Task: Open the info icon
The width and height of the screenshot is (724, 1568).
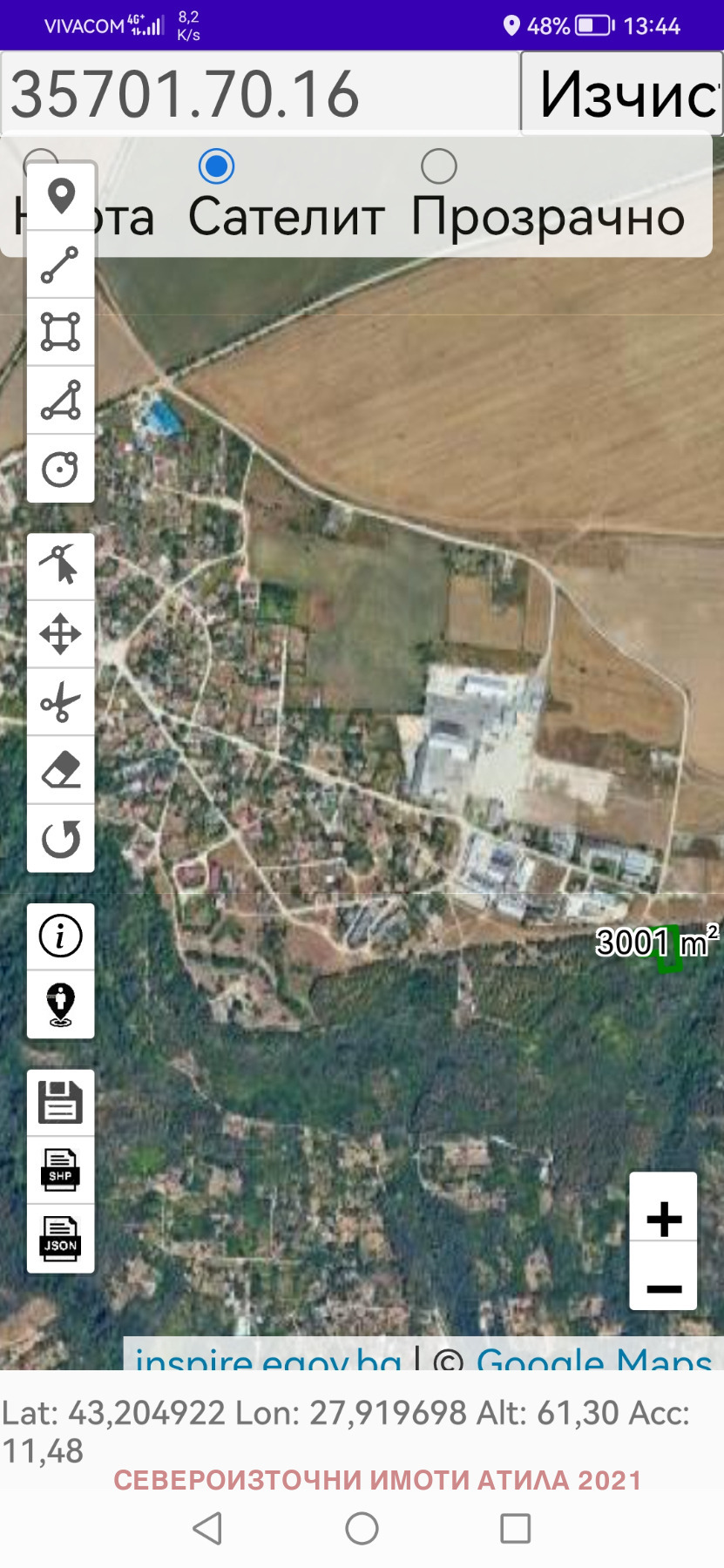Action: (x=61, y=936)
